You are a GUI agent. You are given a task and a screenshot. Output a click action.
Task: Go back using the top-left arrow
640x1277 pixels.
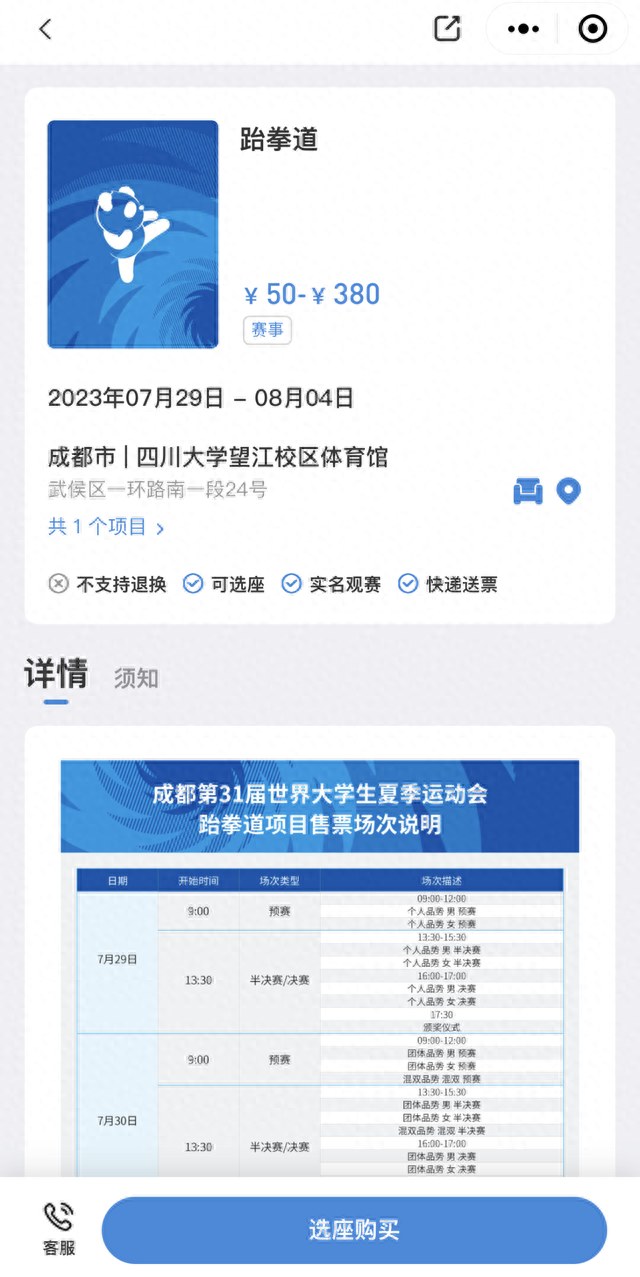[x=45, y=29]
